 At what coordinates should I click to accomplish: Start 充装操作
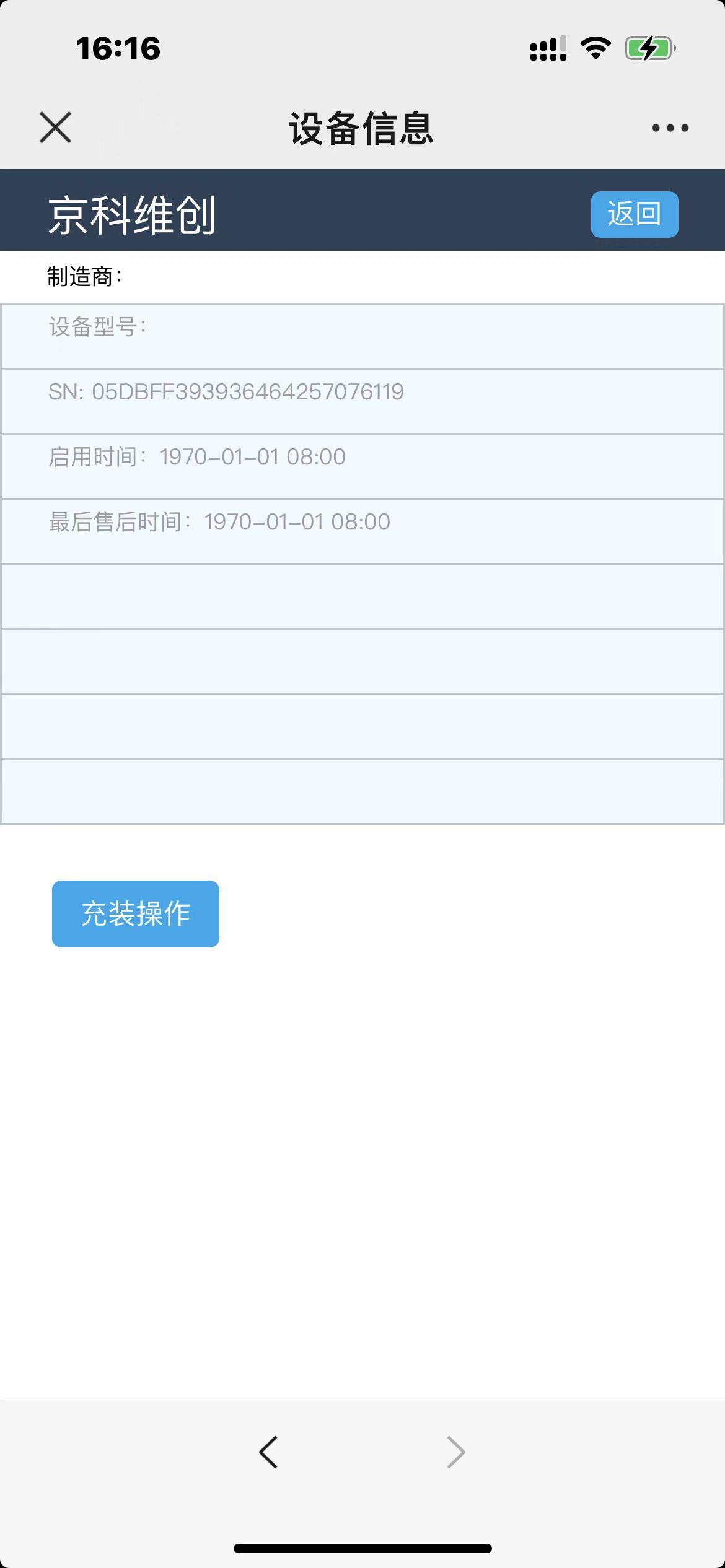pos(136,914)
